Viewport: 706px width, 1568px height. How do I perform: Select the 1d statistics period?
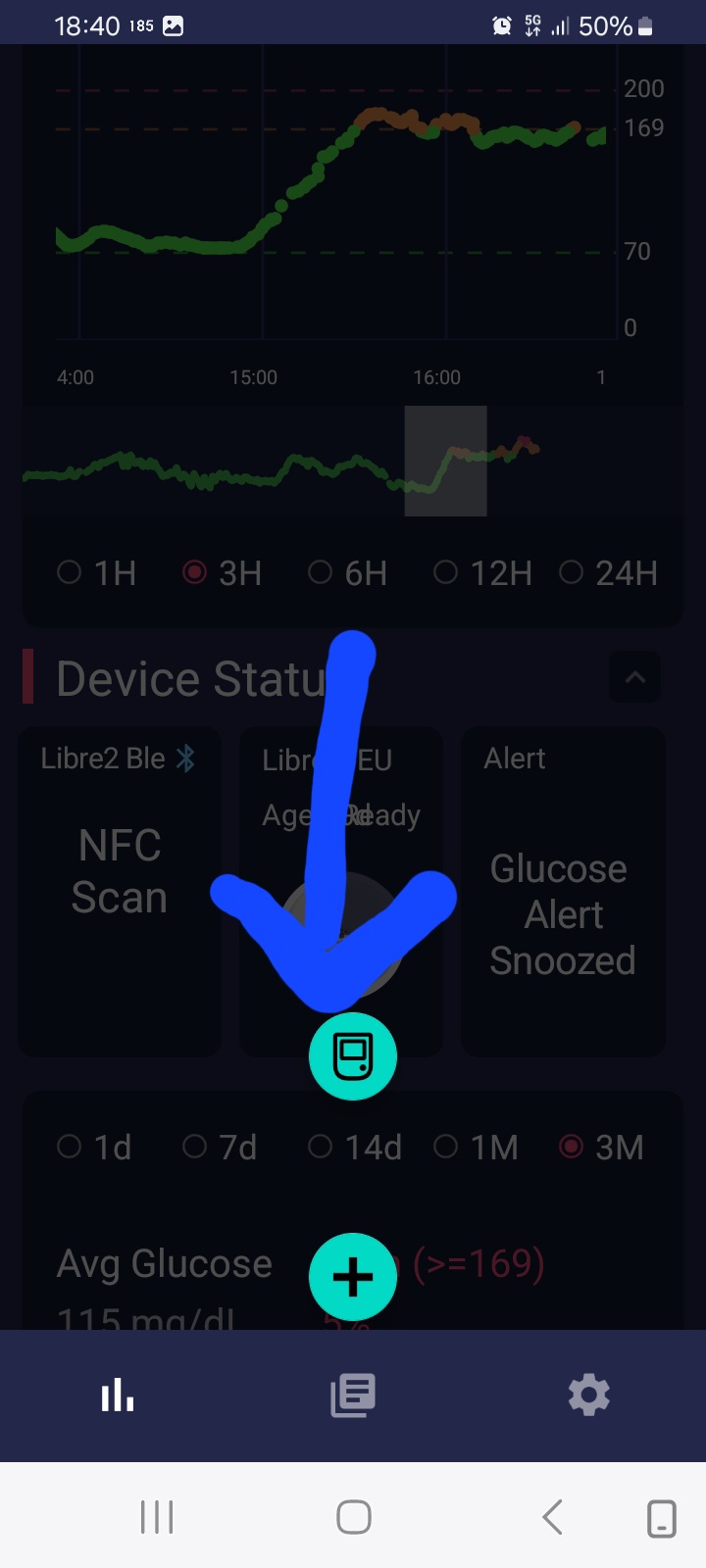(94, 1147)
